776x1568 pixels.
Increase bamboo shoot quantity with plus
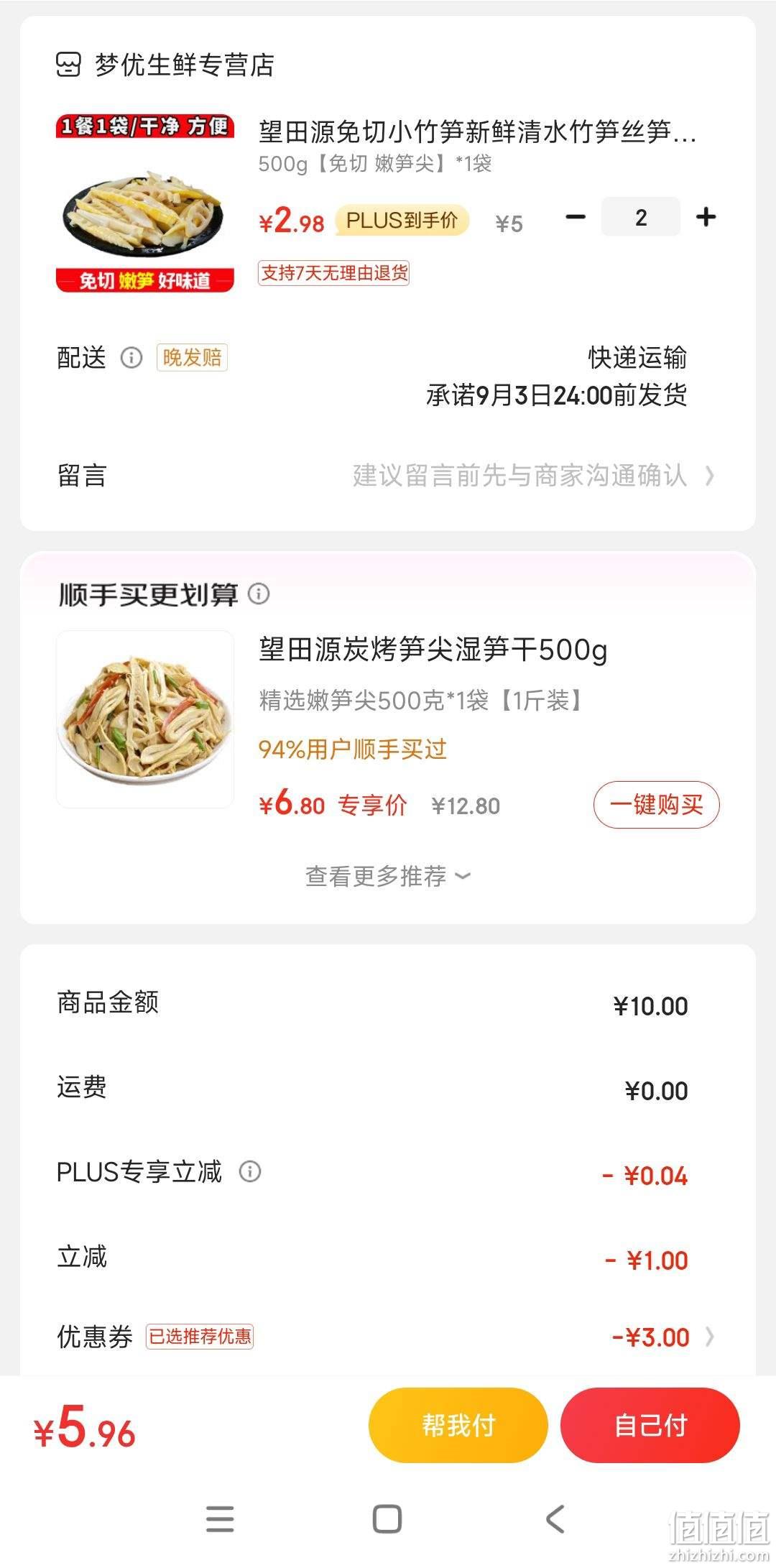click(706, 217)
